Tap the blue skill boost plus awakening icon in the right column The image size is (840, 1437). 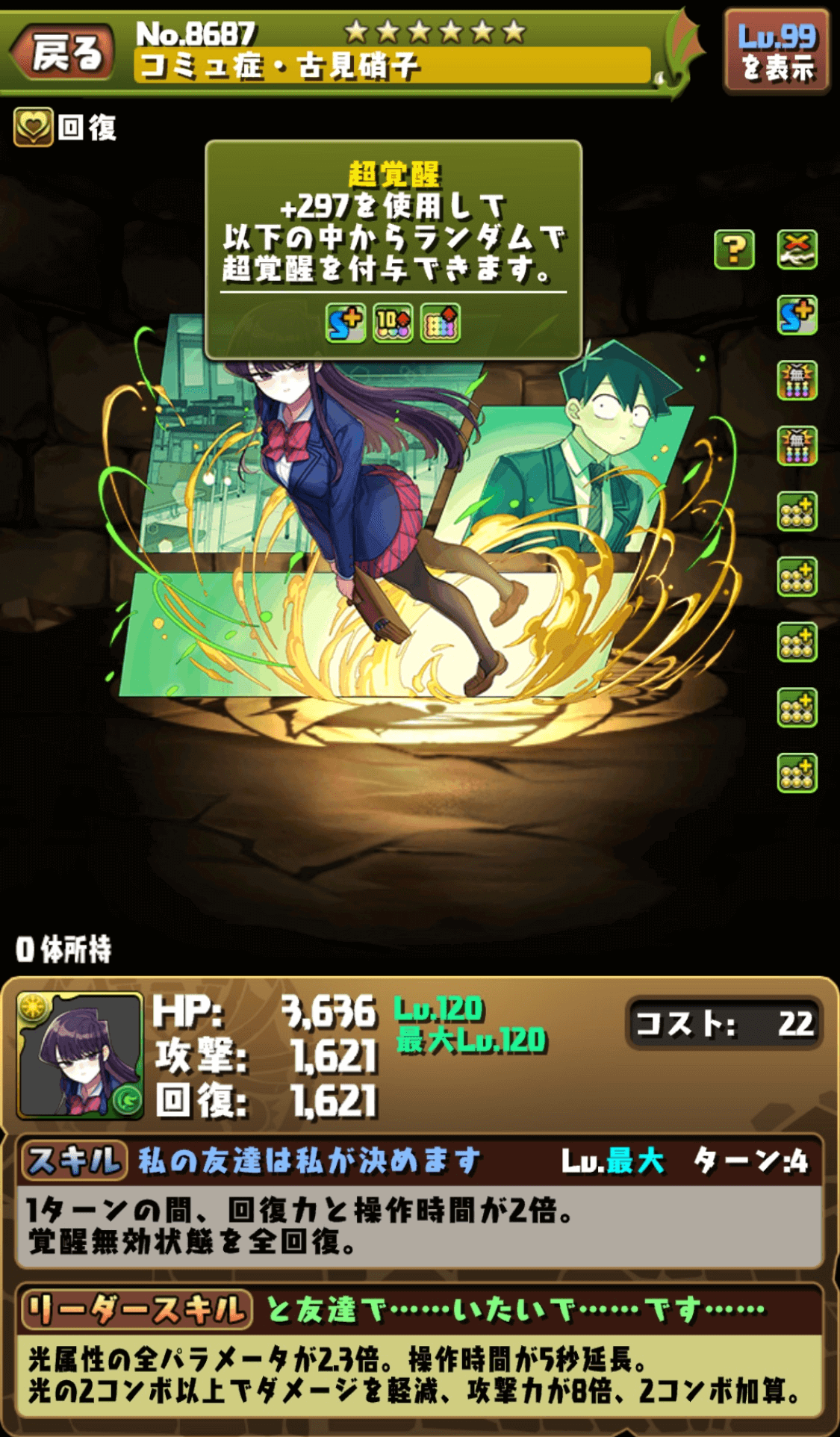click(797, 314)
